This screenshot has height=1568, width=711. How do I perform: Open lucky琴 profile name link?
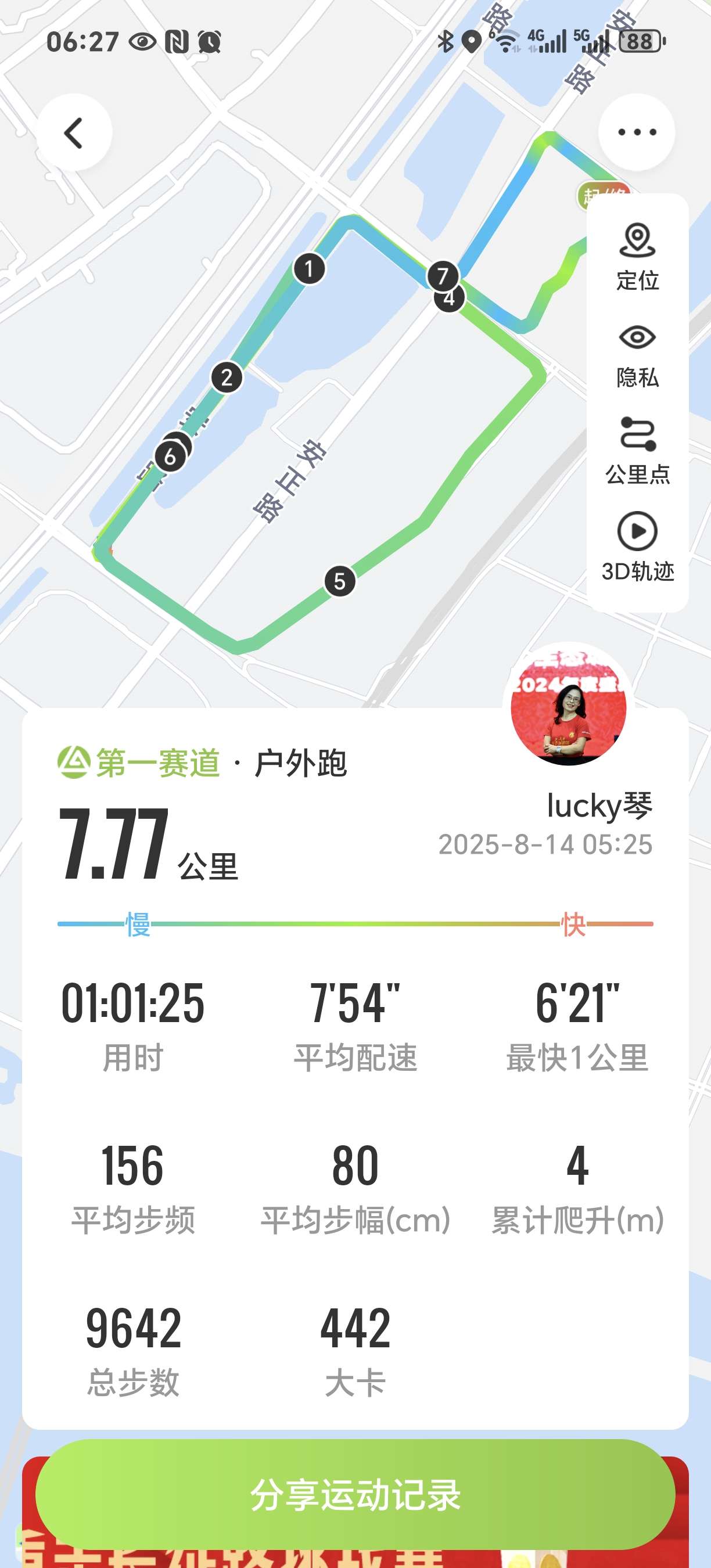coord(599,806)
